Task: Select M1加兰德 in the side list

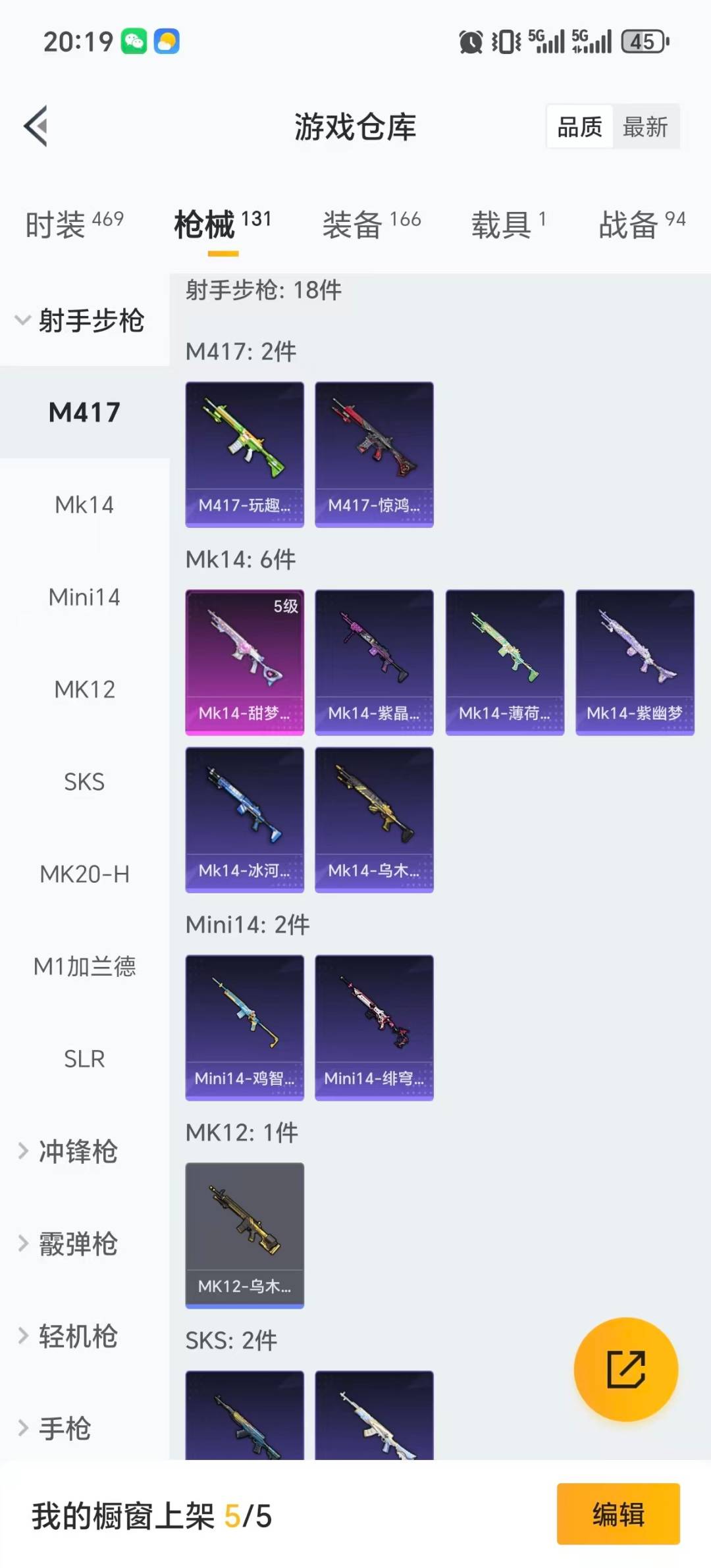Action: coord(84,966)
